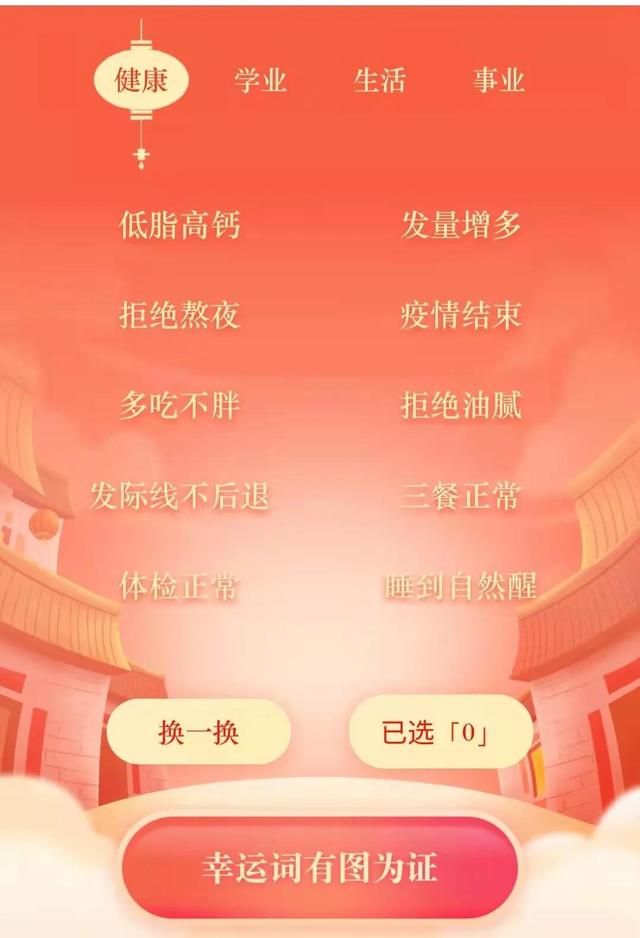Select 疫情结束 as a lucky word
The image size is (640, 938).
[461, 316]
